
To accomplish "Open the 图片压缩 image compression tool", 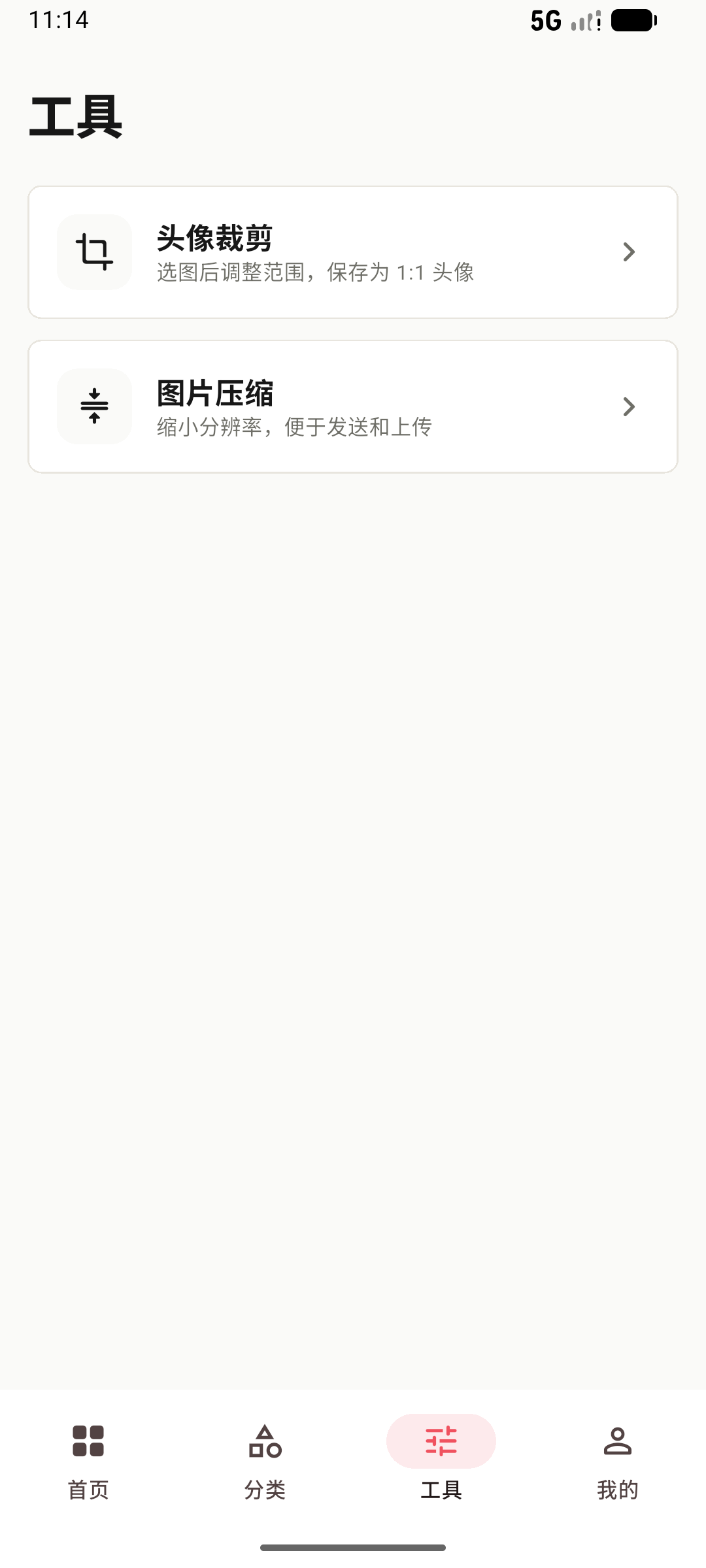I will 353,406.
